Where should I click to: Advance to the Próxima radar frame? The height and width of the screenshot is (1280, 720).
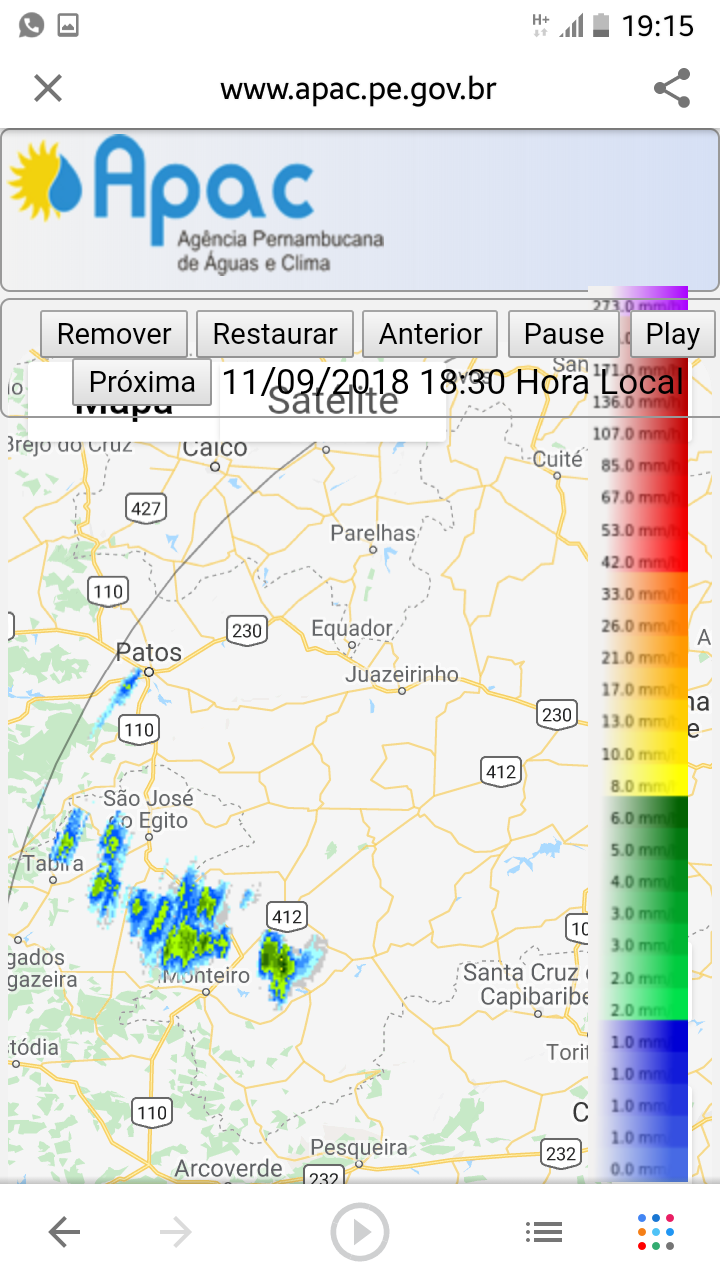142,382
